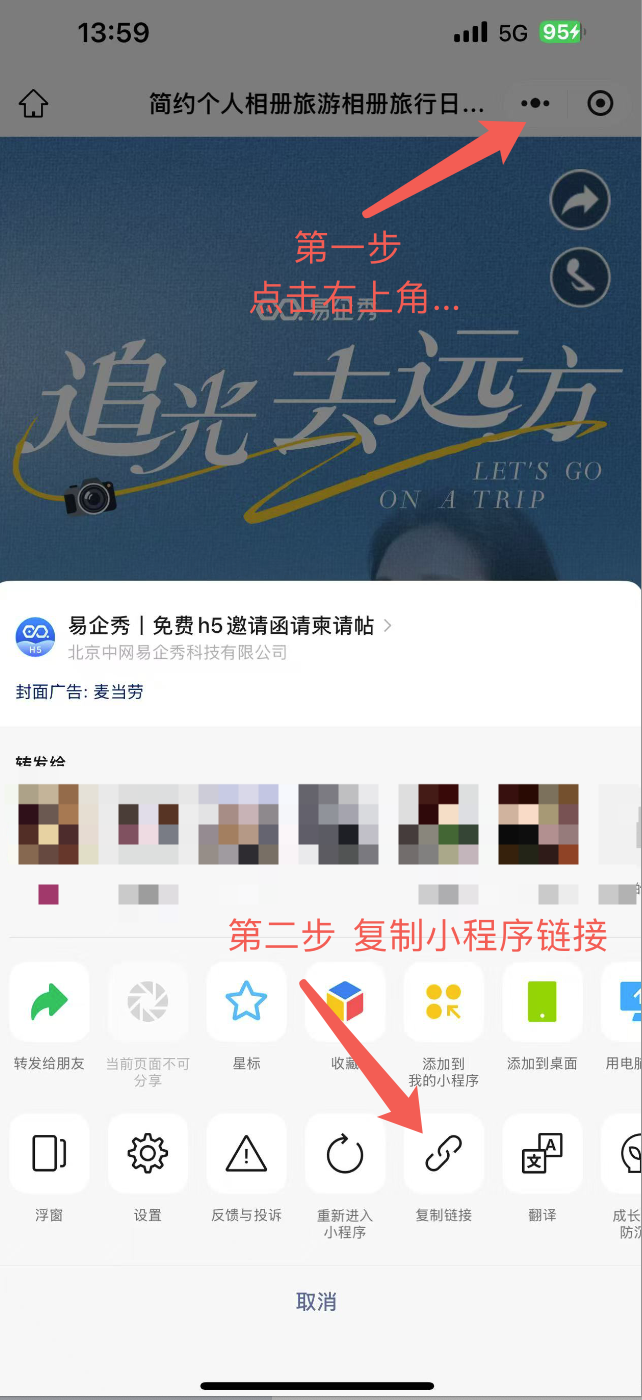Tap the 翻译 translate option
642x1400 pixels.
pos(542,1154)
